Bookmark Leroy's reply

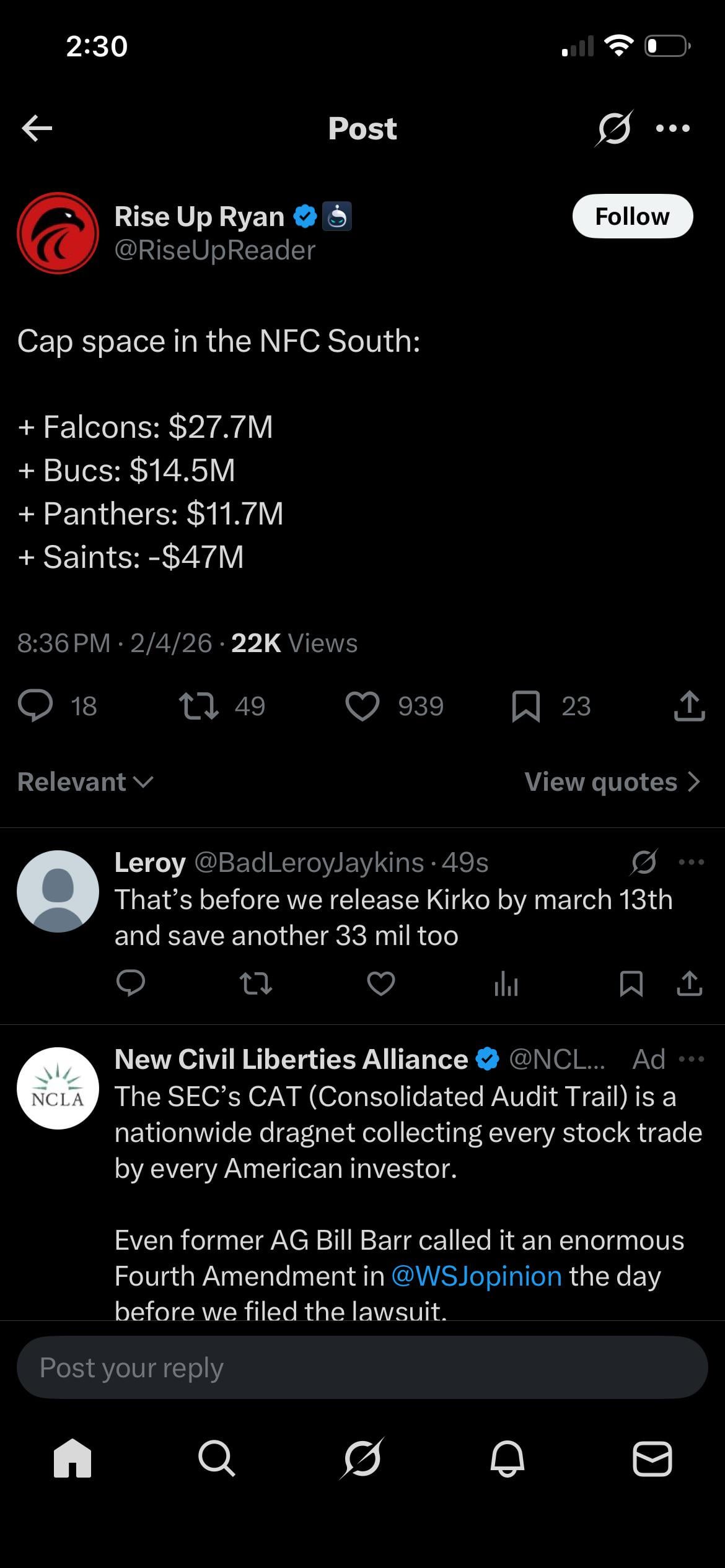tap(631, 983)
